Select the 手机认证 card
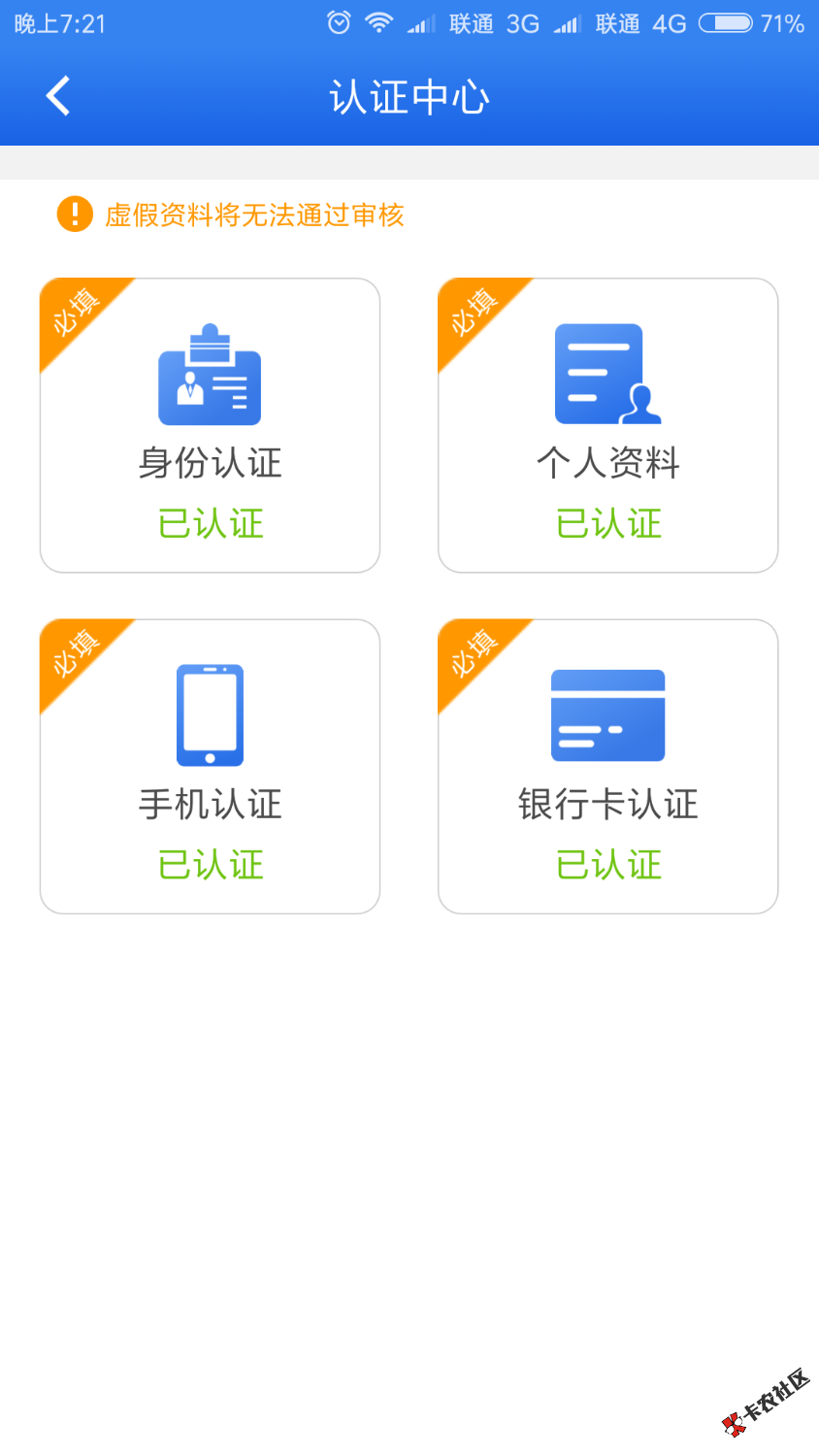 tap(210, 766)
